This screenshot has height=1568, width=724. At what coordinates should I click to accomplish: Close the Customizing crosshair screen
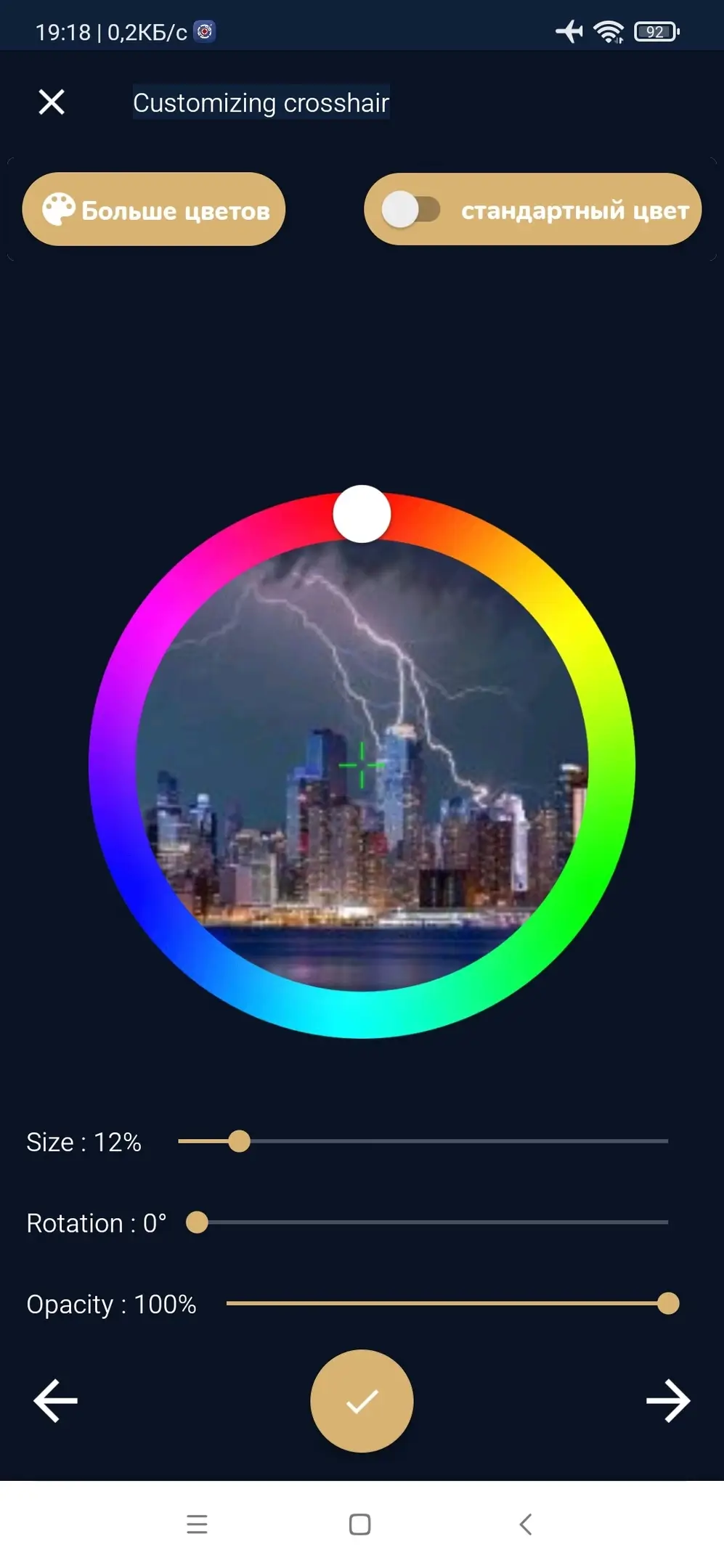point(52,102)
